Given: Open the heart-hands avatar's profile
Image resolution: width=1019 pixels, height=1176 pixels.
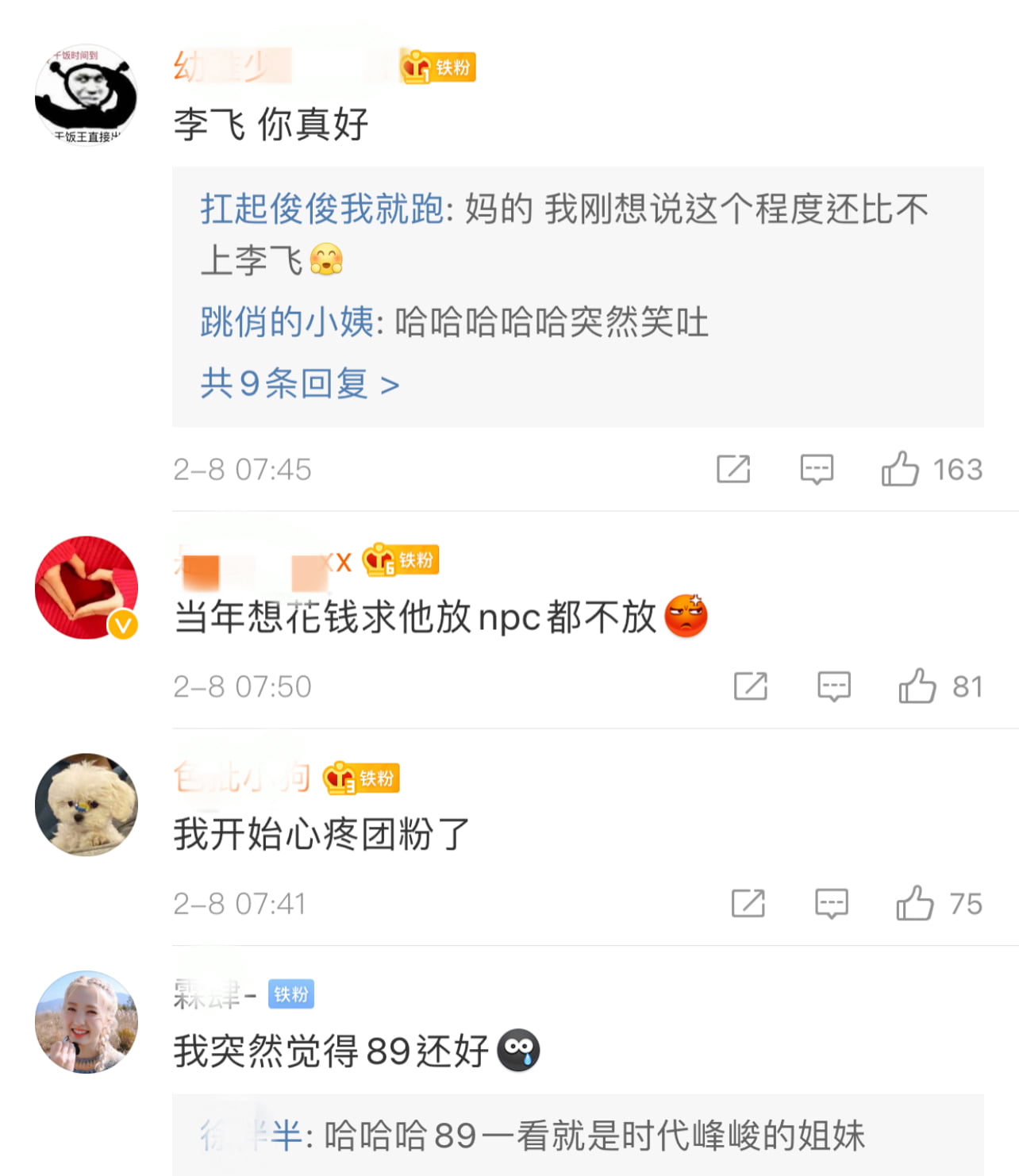Looking at the screenshot, I should click(x=86, y=587).
